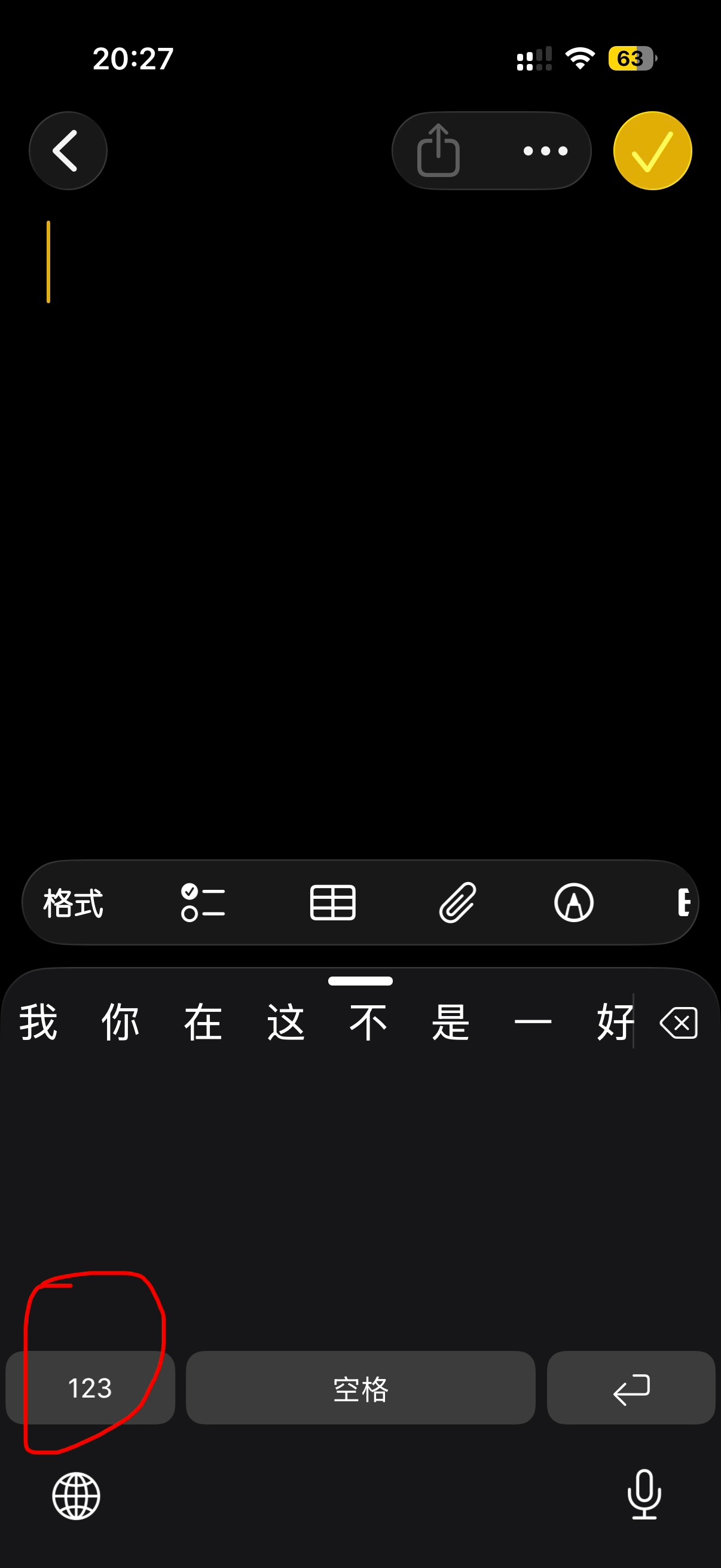Open the 格式 formatting options

coord(73,902)
